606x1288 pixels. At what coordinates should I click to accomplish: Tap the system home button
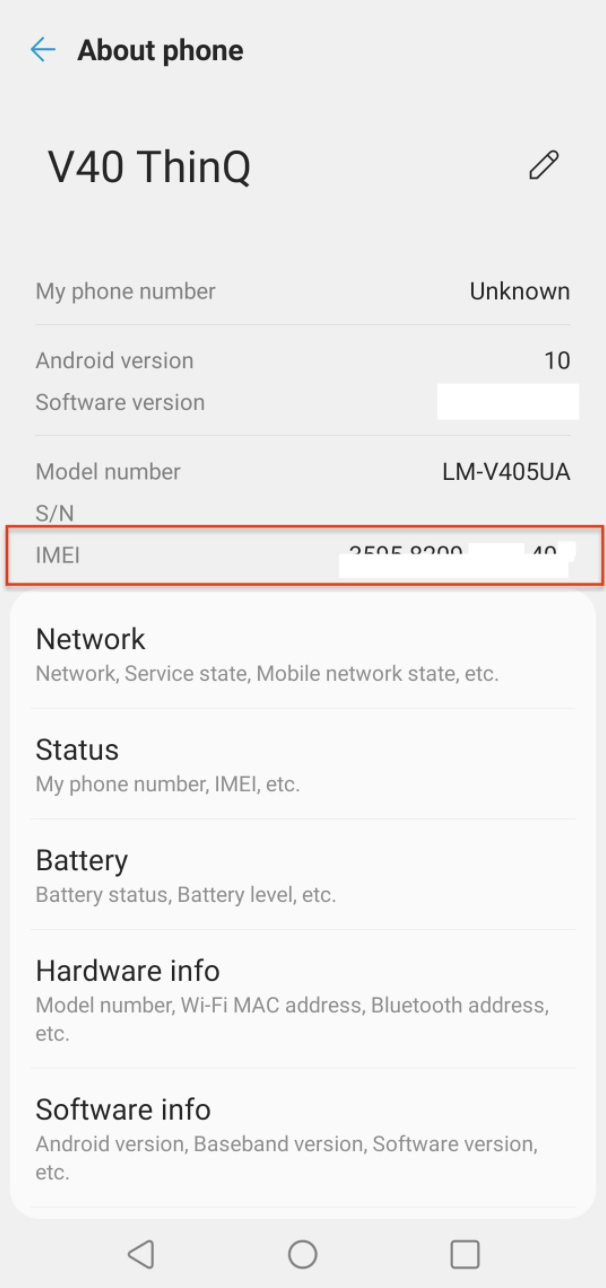pyautogui.click(x=303, y=1253)
